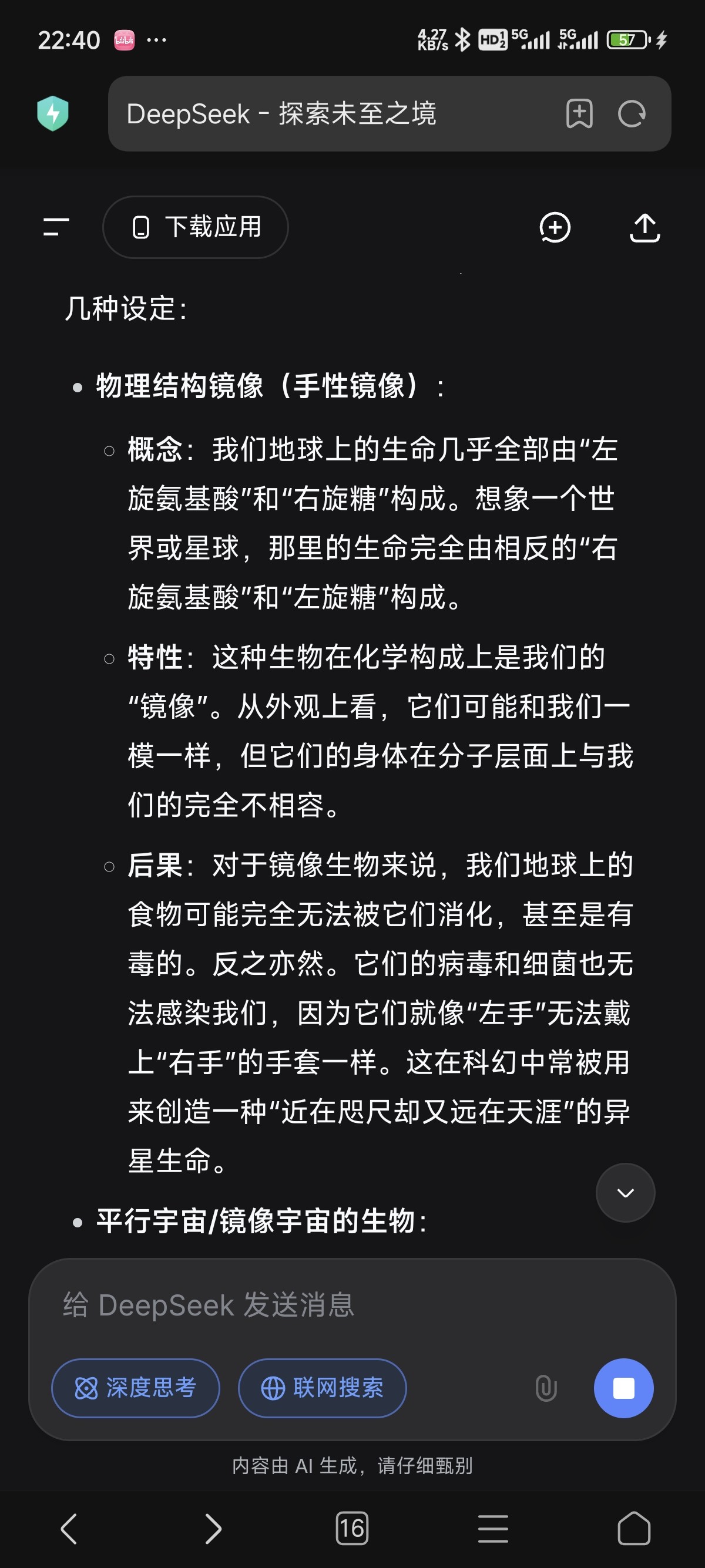Open the DeepSeek sidebar menu
The height and width of the screenshot is (1568, 705).
[56, 227]
